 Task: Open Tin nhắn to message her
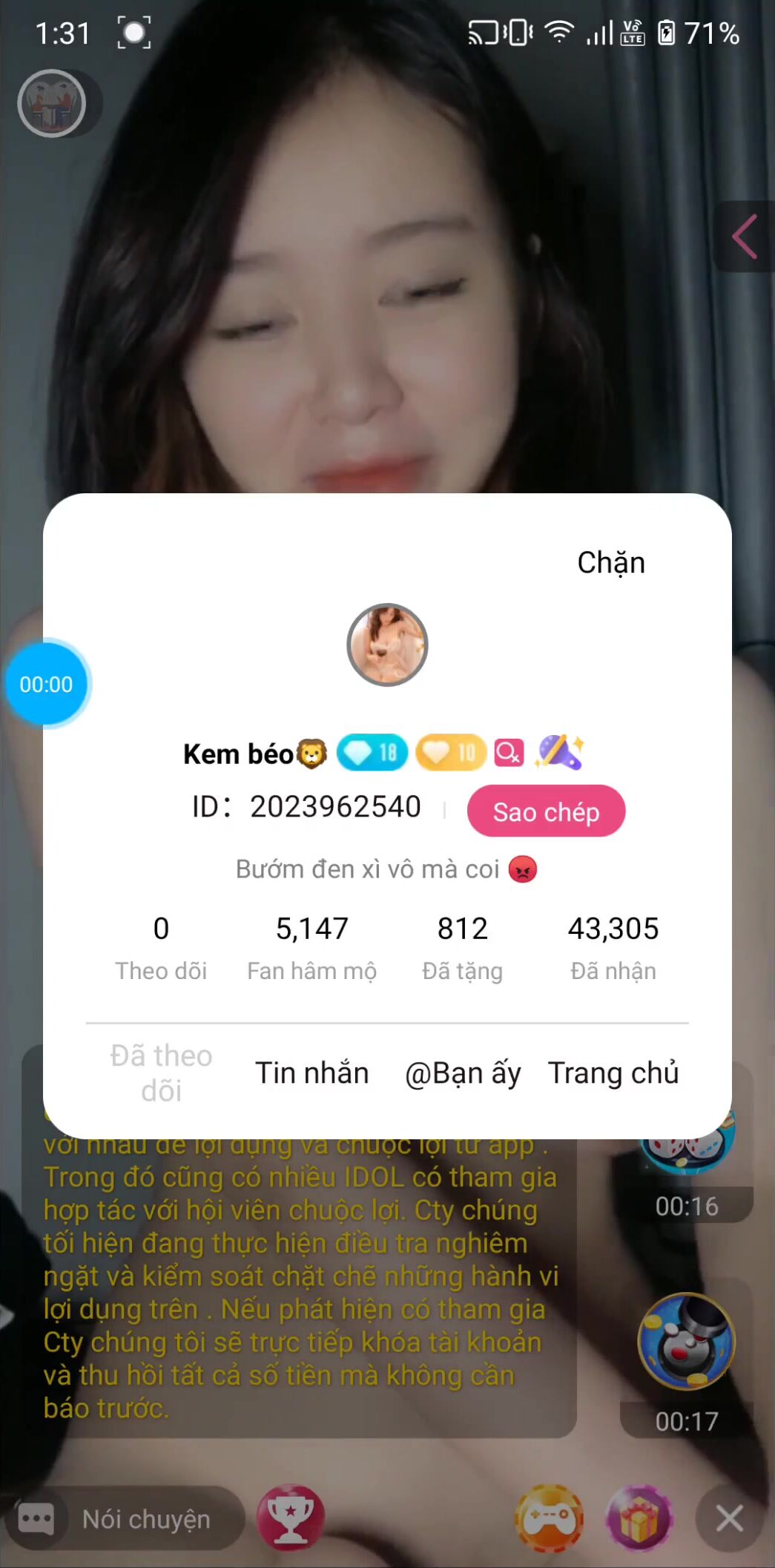pos(311,1073)
